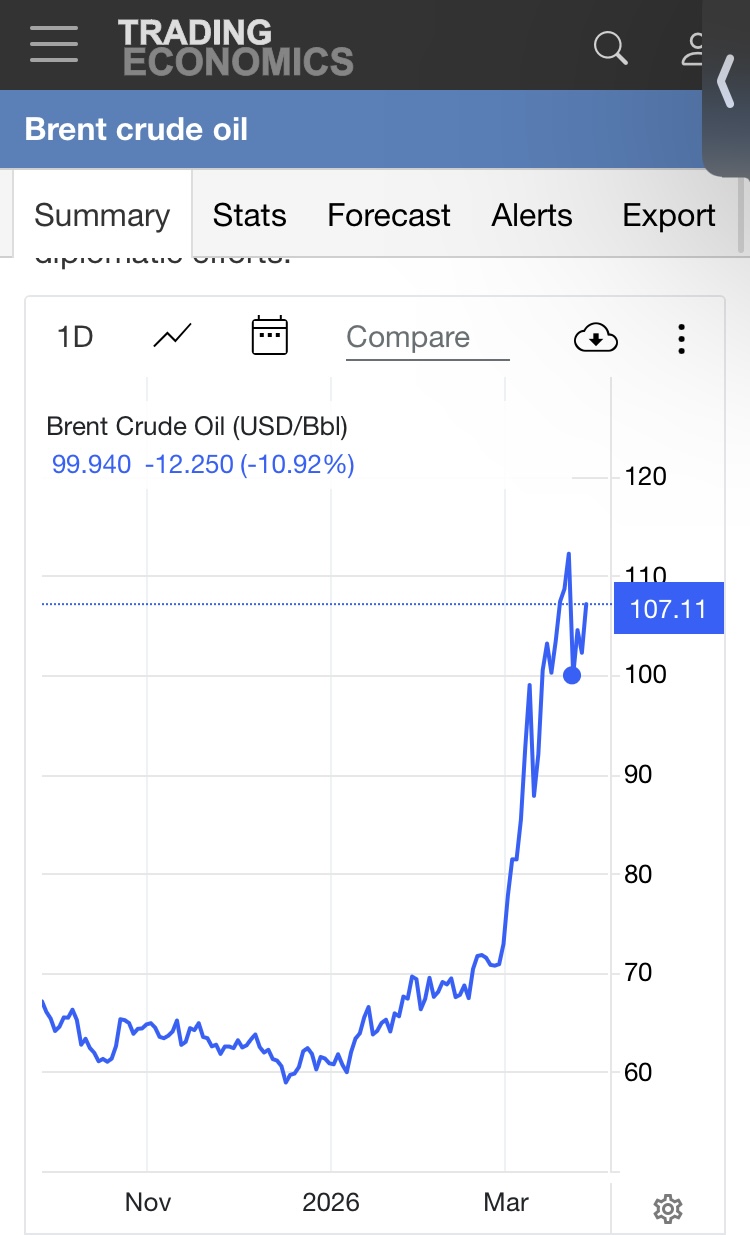
Task: Change the chart type line icon
Action: pyautogui.click(x=172, y=337)
